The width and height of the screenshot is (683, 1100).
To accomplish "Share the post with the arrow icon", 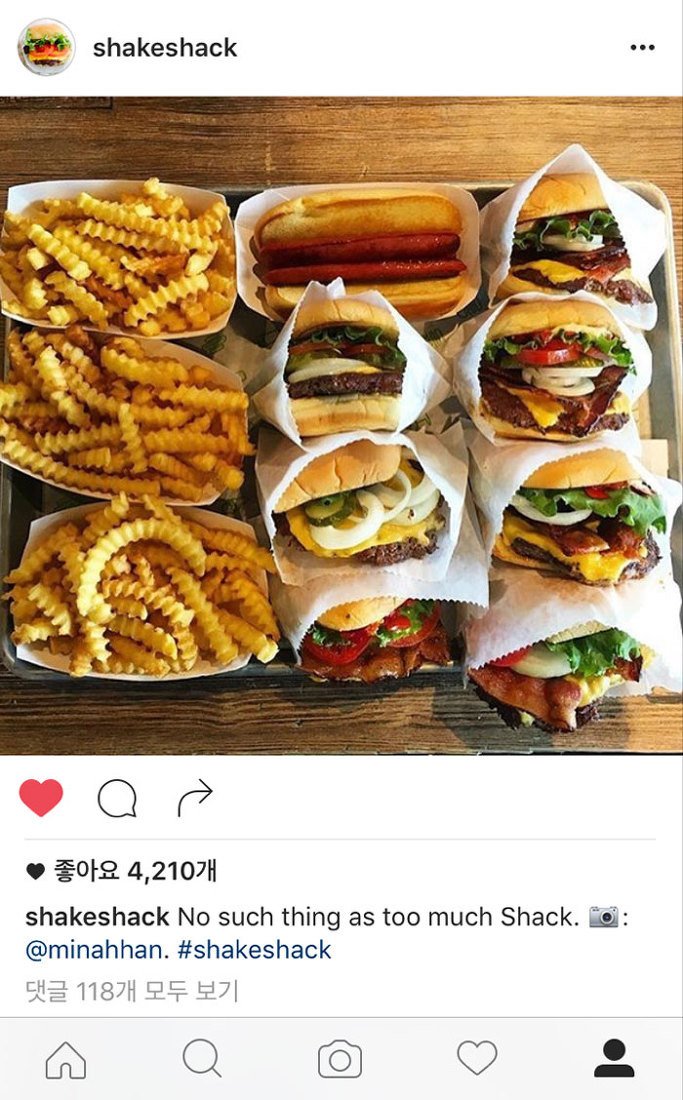I will point(194,797).
